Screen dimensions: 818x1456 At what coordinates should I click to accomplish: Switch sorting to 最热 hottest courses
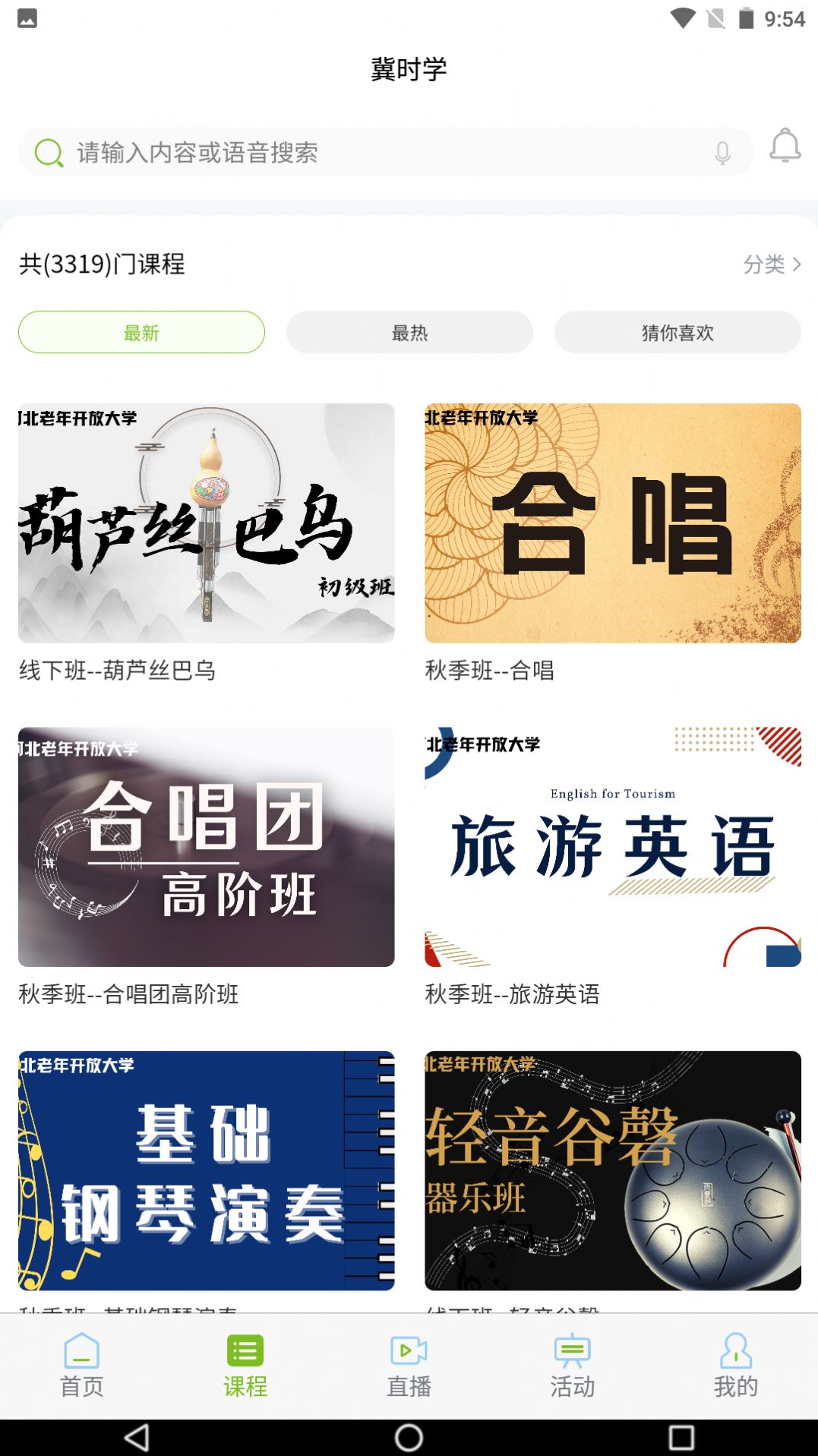point(409,332)
